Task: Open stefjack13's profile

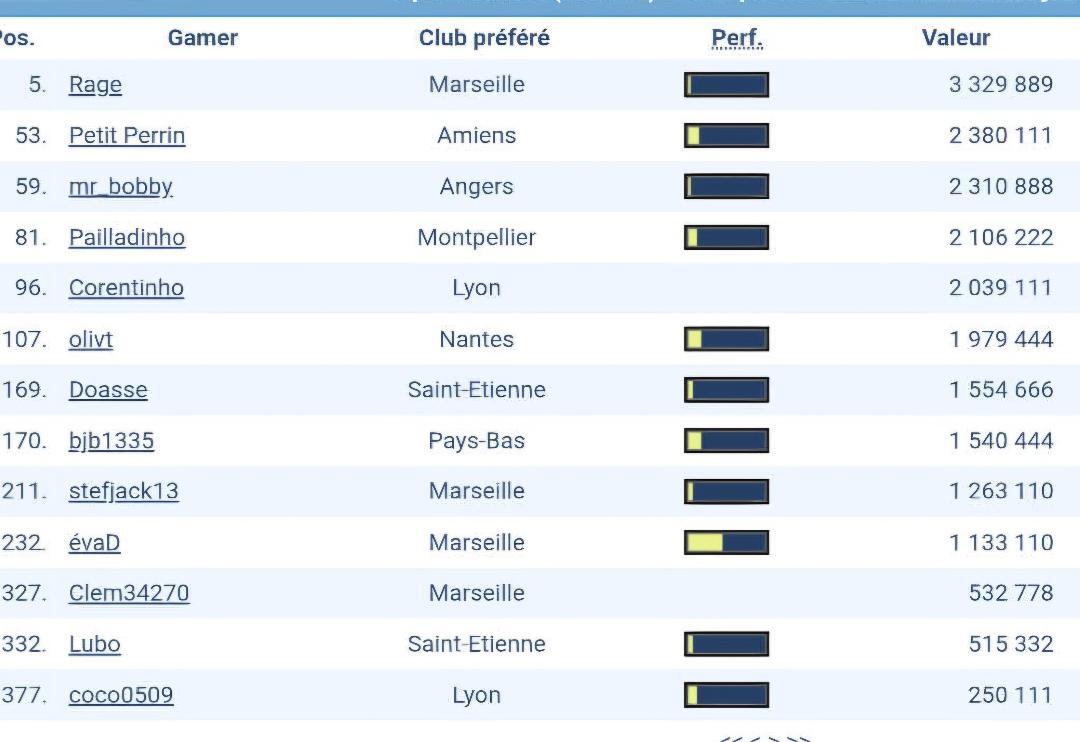Action: click(123, 491)
